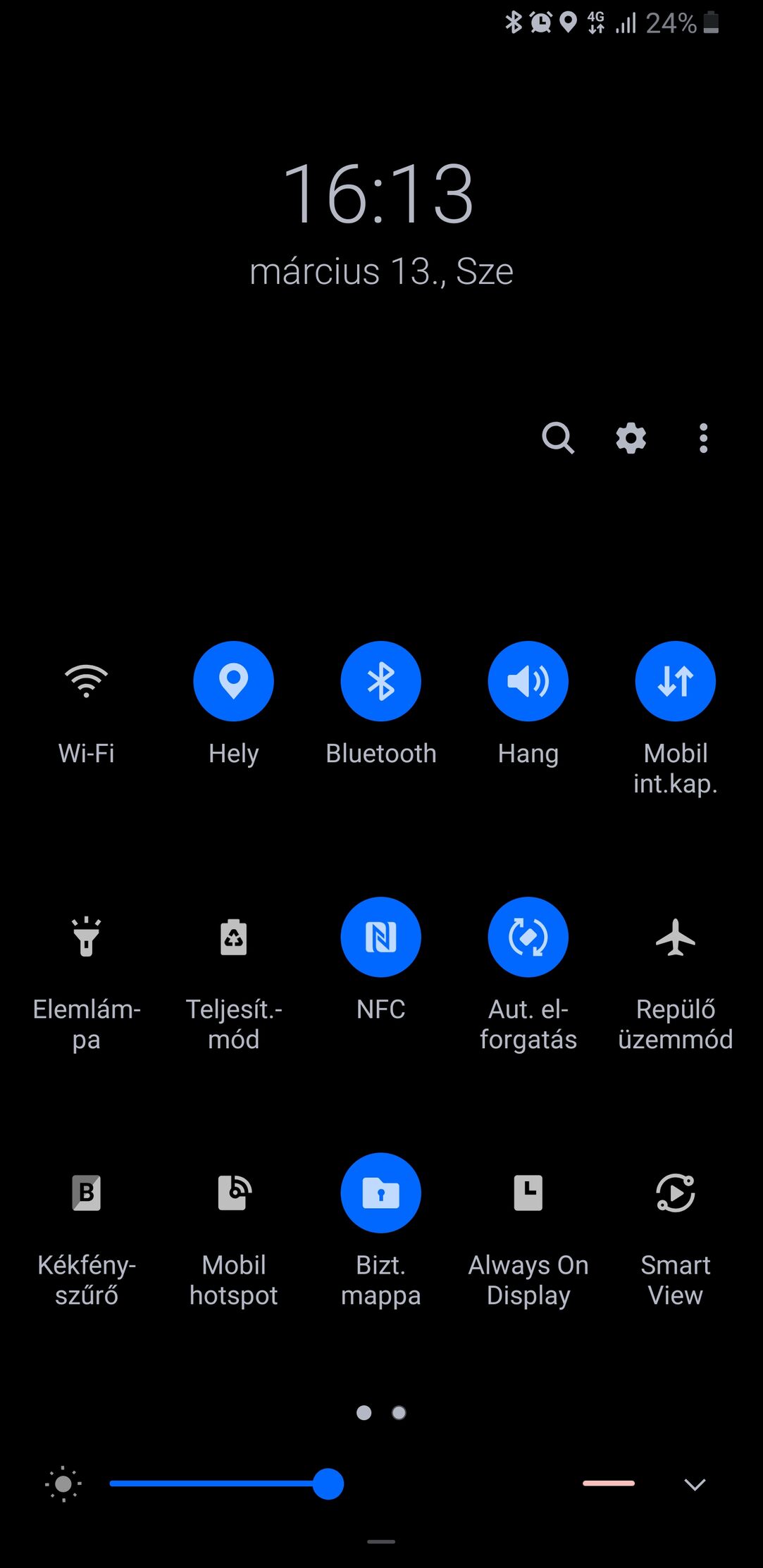This screenshot has height=1568, width=763.
Task: Set brightness with the slider
Action: (328, 1483)
